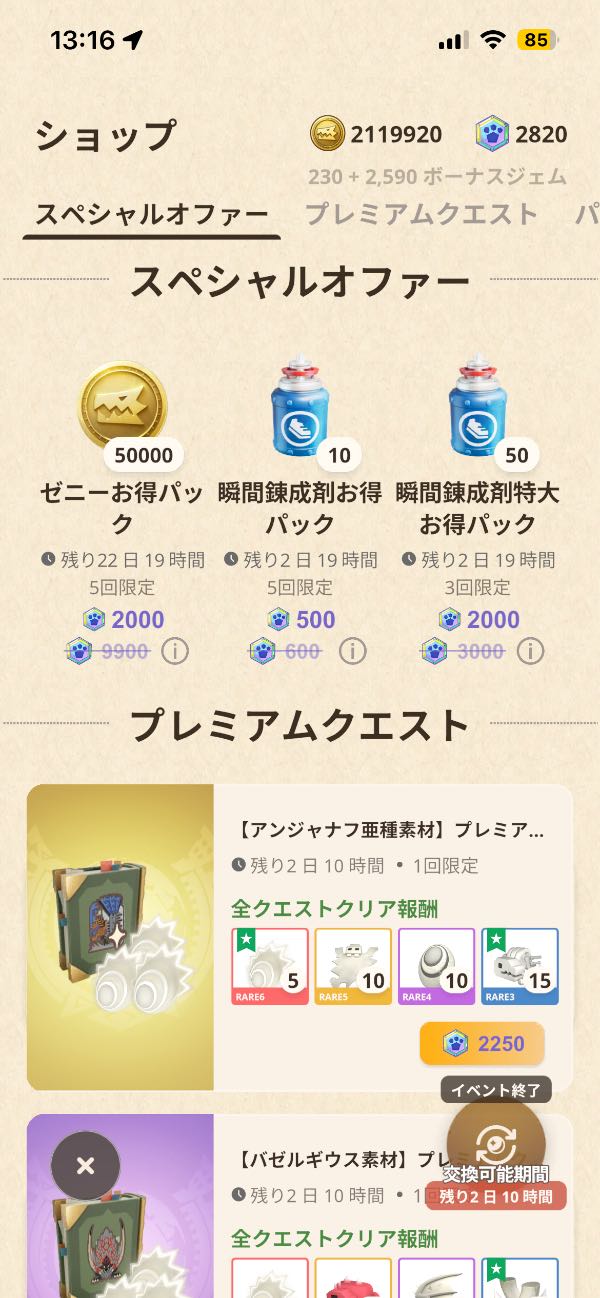Viewport: 600px width, 1298px height.
Task: View the RARE6 reward item in アンジャナフ亜種 quest
Action: [270, 966]
